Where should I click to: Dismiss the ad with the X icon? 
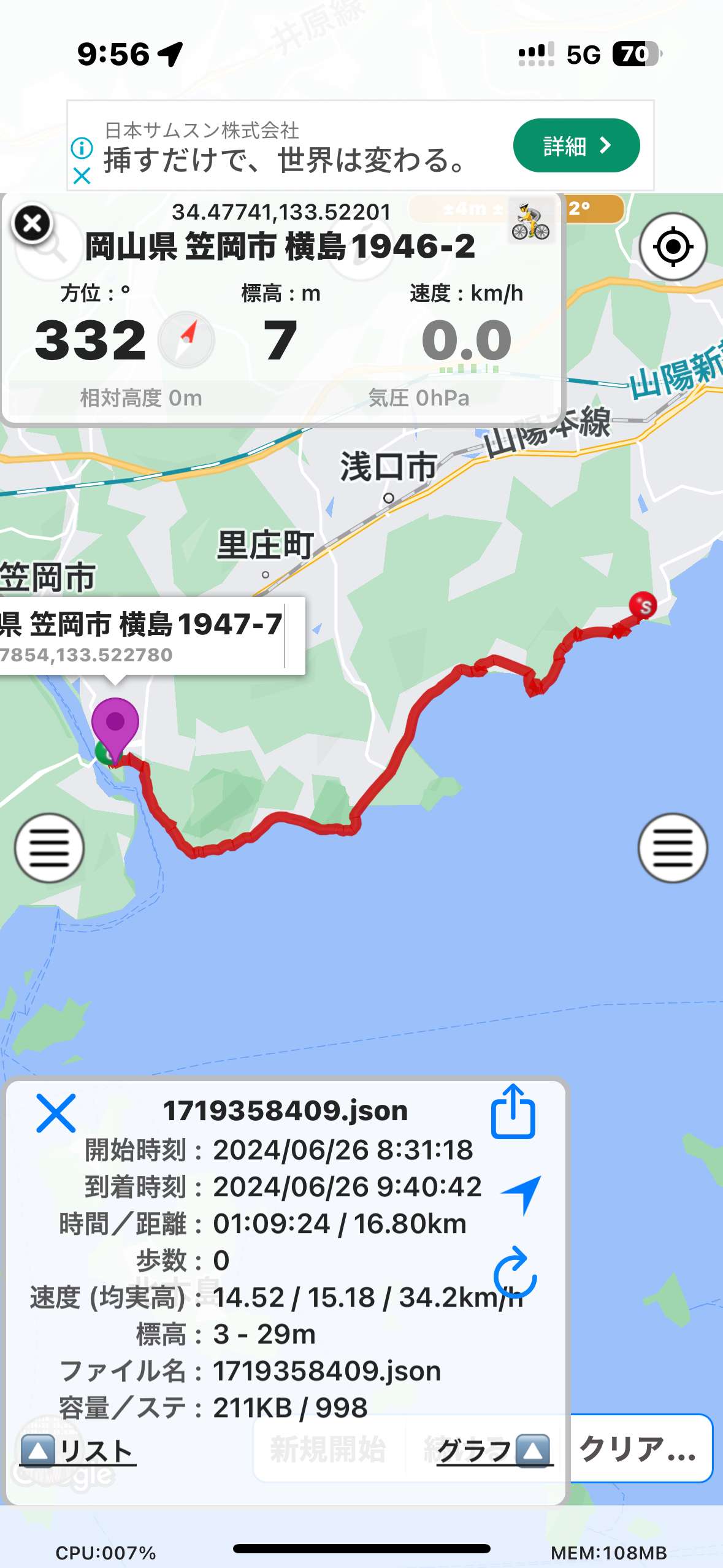point(82,177)
